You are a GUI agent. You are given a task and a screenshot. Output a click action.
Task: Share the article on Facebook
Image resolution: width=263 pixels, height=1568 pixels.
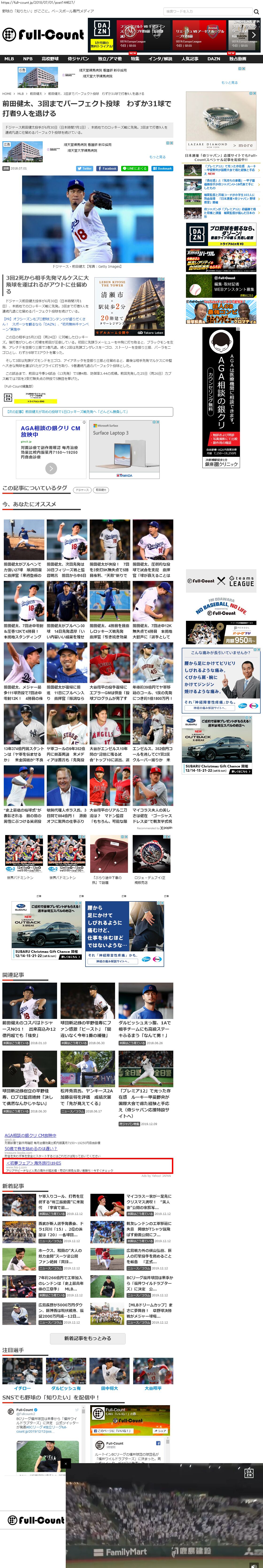point(107,169)
